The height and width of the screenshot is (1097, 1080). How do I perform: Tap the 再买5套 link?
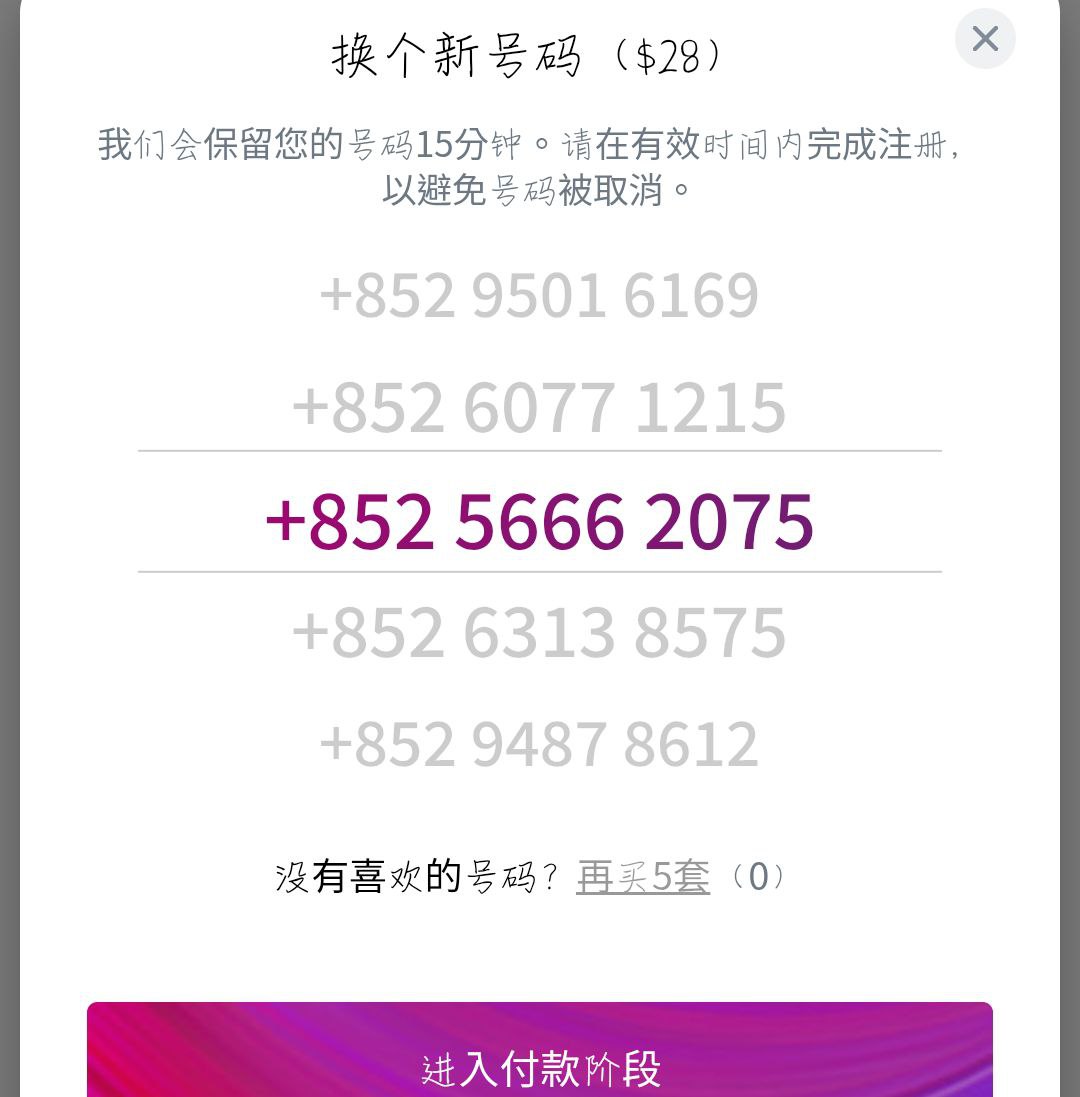(643, 877)
